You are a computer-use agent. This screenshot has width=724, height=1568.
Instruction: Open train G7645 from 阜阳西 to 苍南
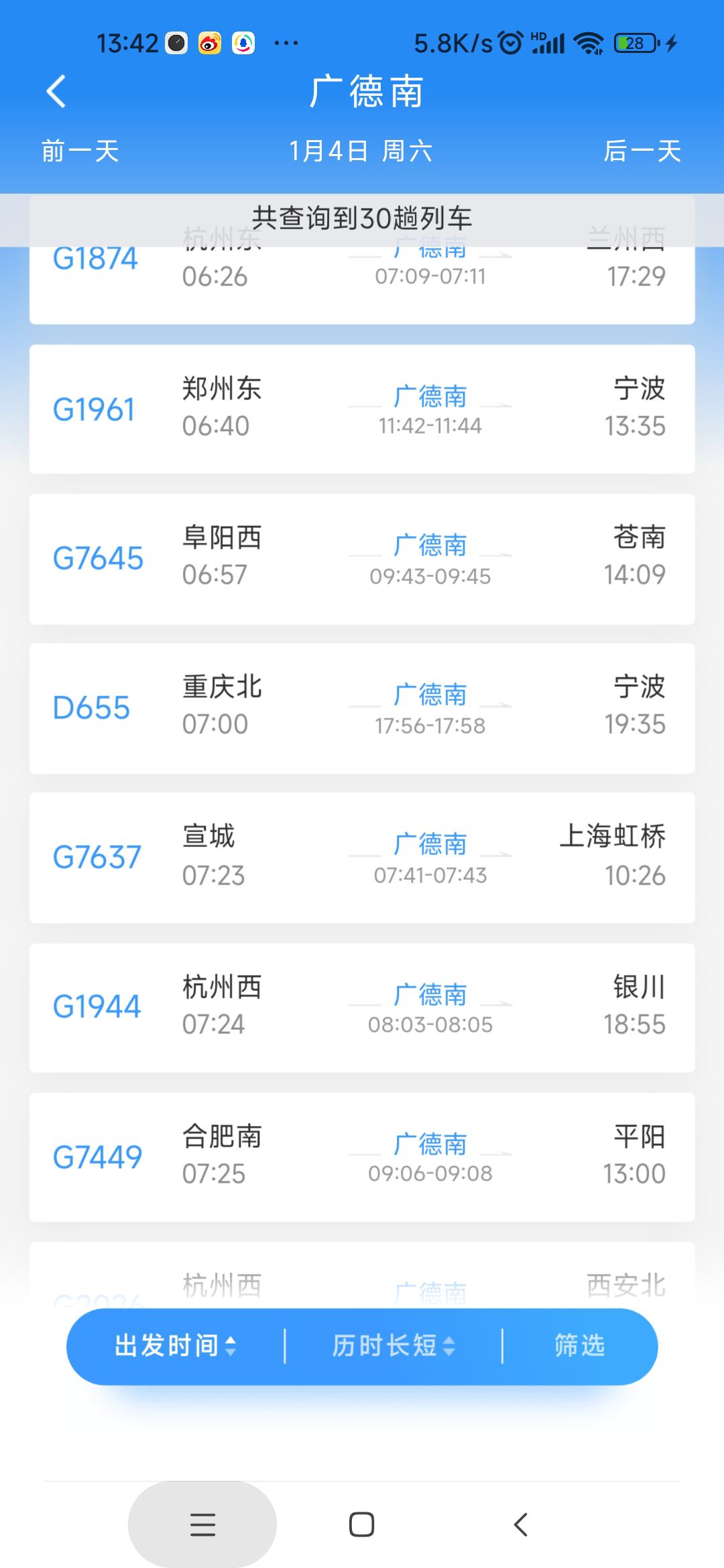tap(362, 559)
